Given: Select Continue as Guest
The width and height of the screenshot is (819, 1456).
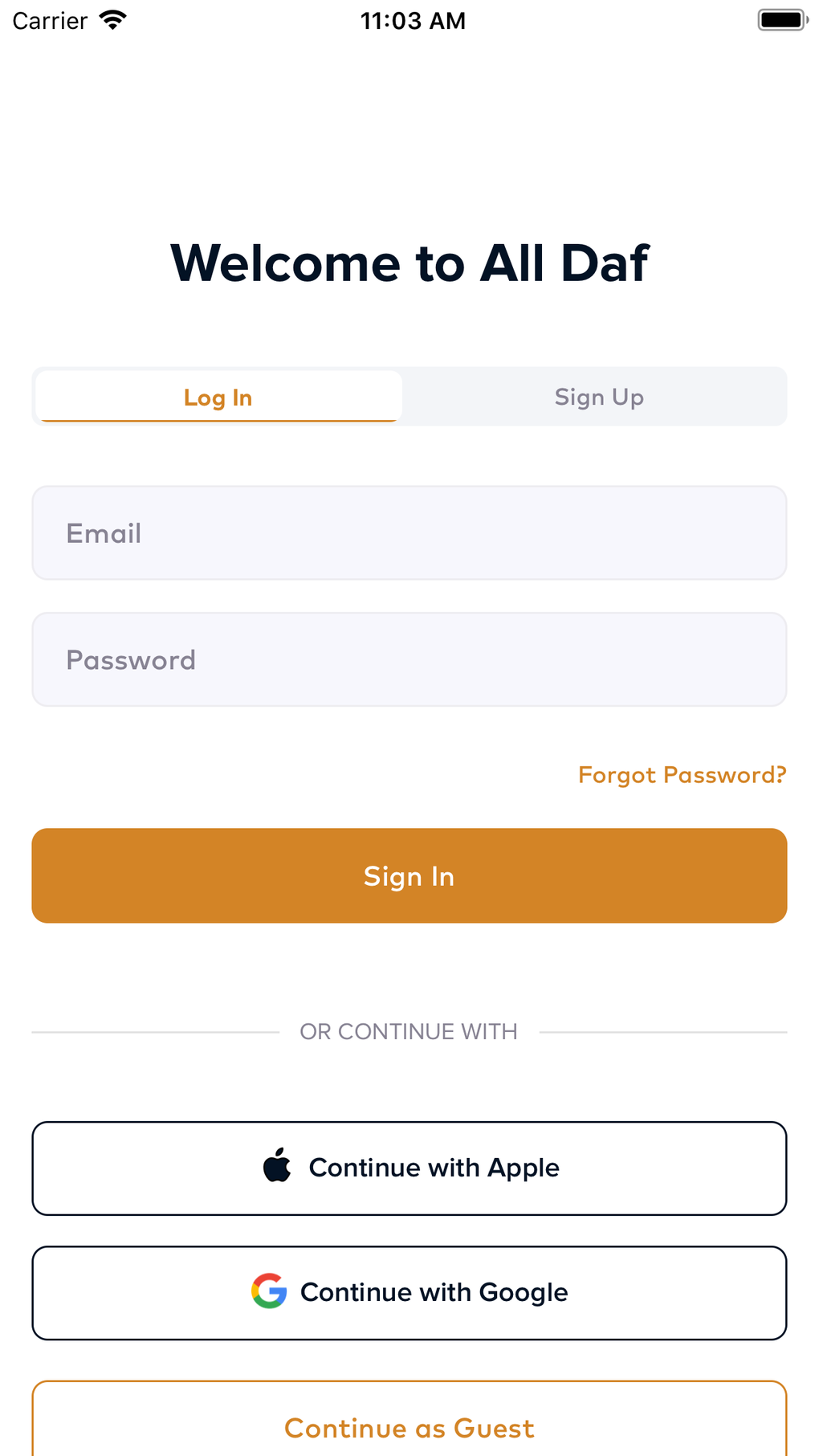Looking at the screenshot, I should coord(409,1429).
